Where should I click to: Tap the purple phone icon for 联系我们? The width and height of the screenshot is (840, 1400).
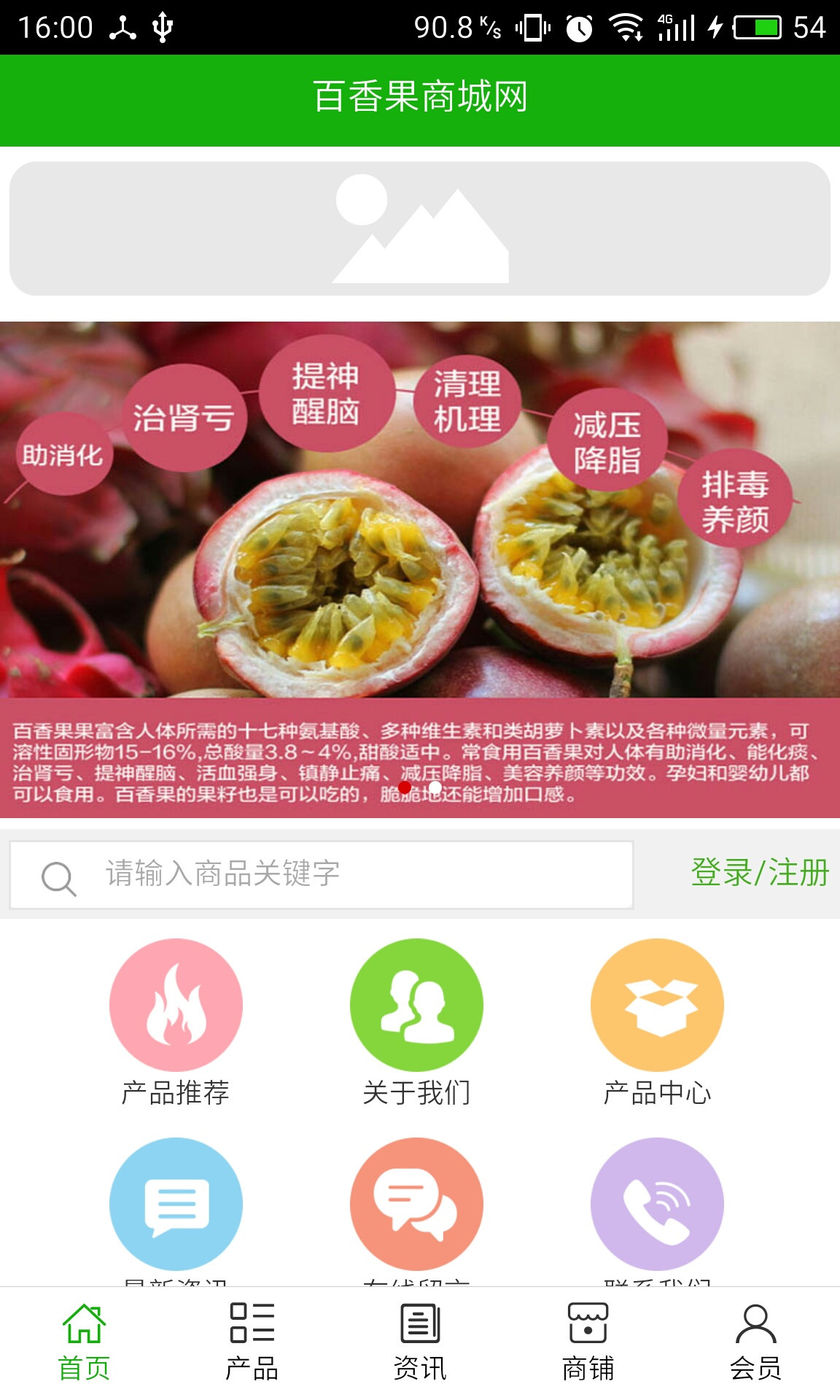(656, 1205)
